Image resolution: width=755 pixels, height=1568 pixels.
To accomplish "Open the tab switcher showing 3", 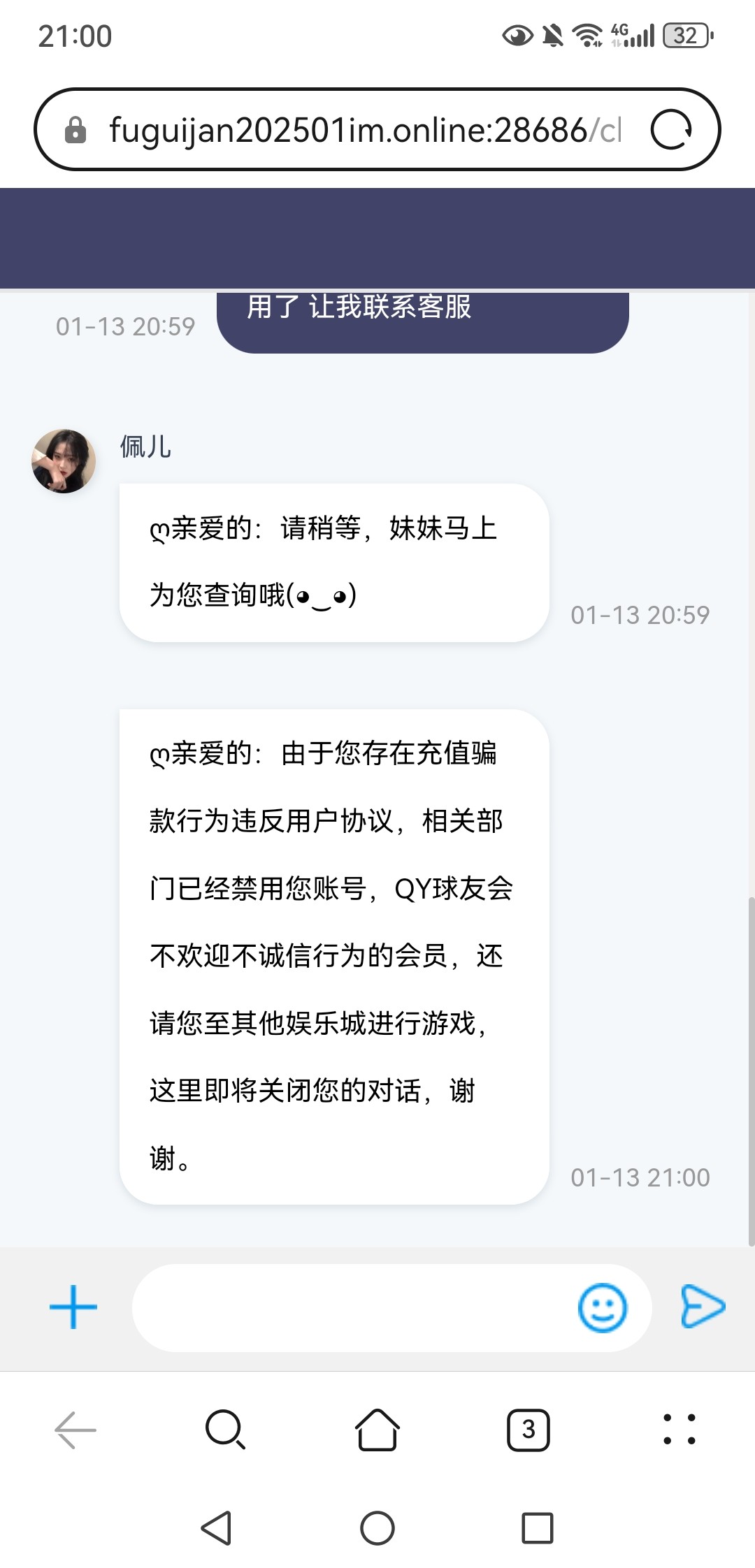I will pos(528,1430).
